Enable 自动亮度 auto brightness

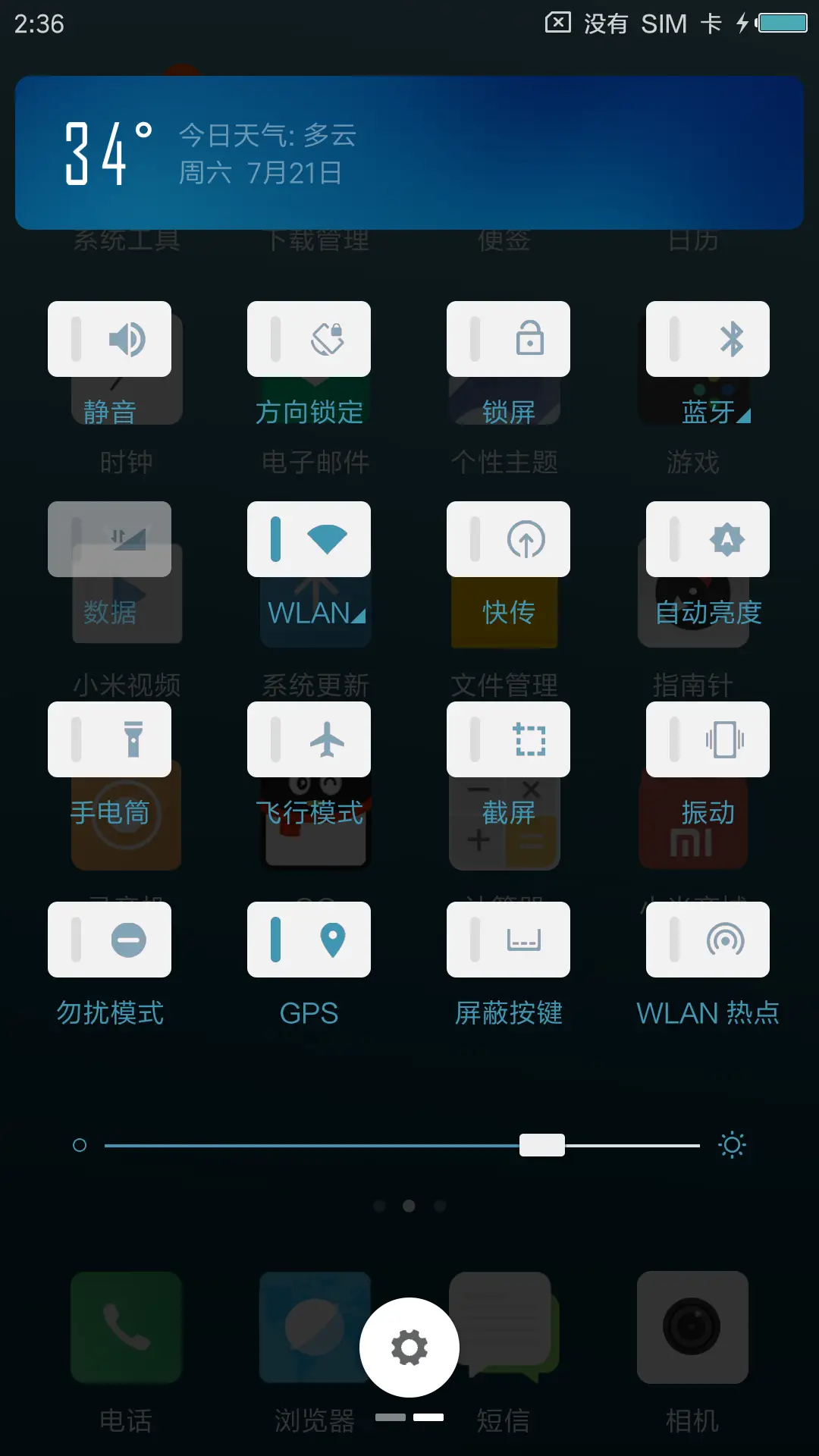[708, 539]
